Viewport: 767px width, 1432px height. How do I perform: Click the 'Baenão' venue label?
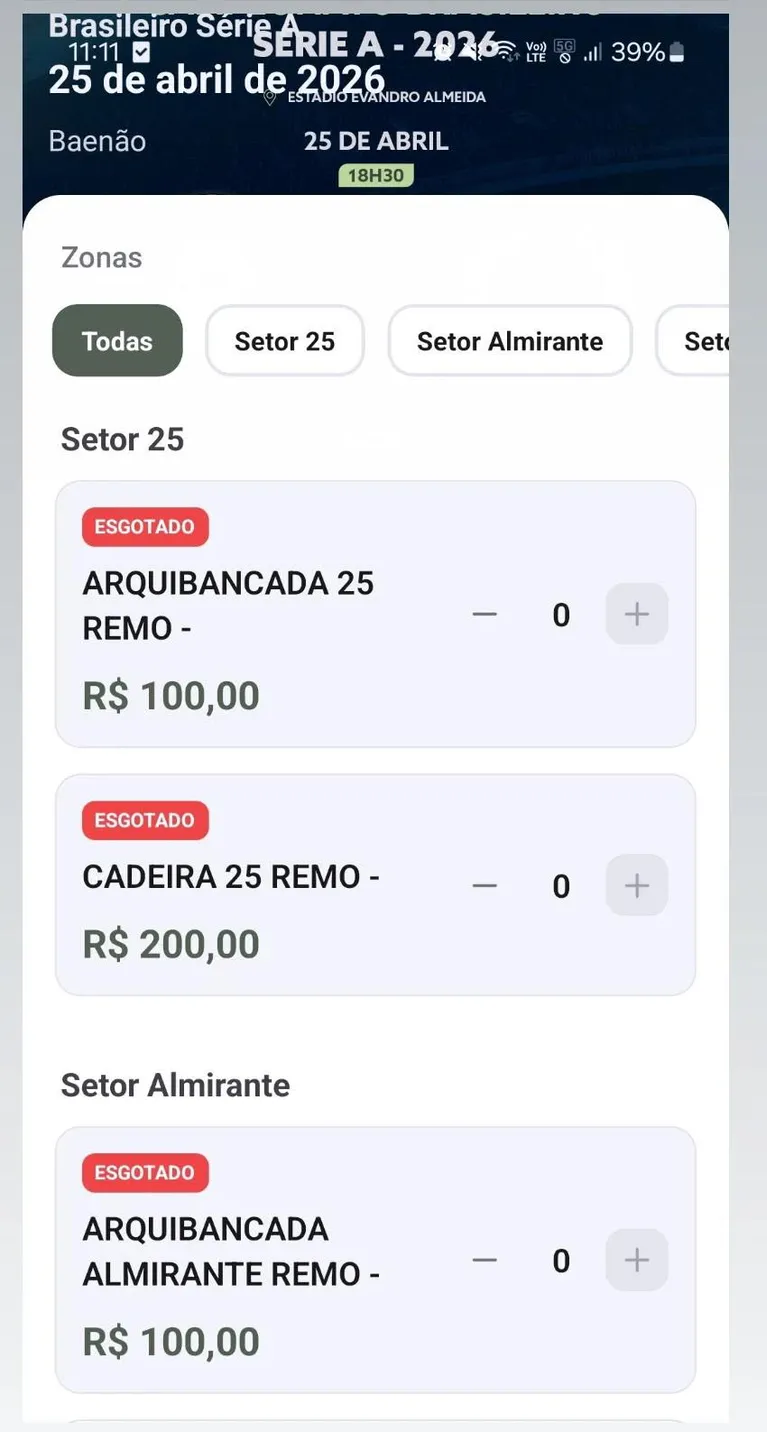(96, 142)
